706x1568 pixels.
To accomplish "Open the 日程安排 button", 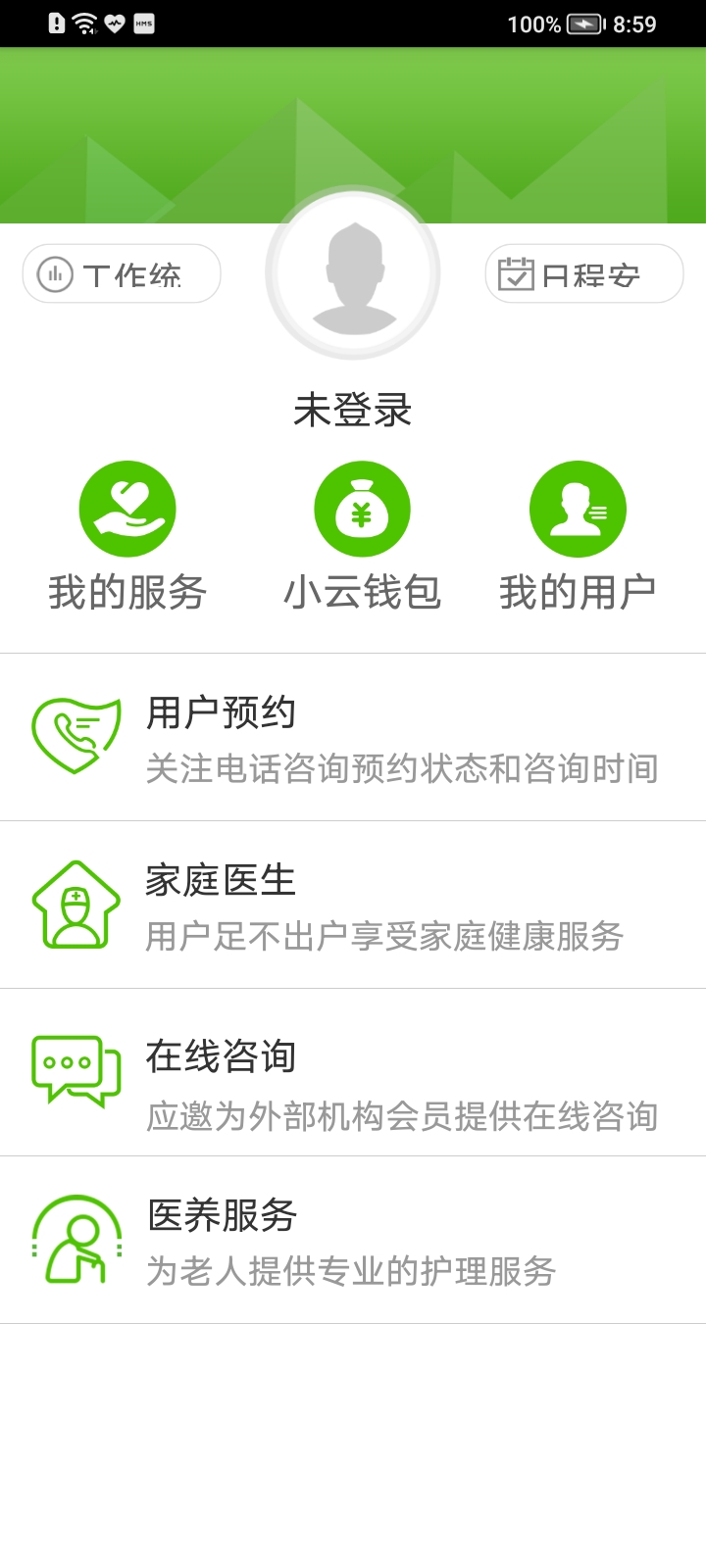I will coord(584,274).
